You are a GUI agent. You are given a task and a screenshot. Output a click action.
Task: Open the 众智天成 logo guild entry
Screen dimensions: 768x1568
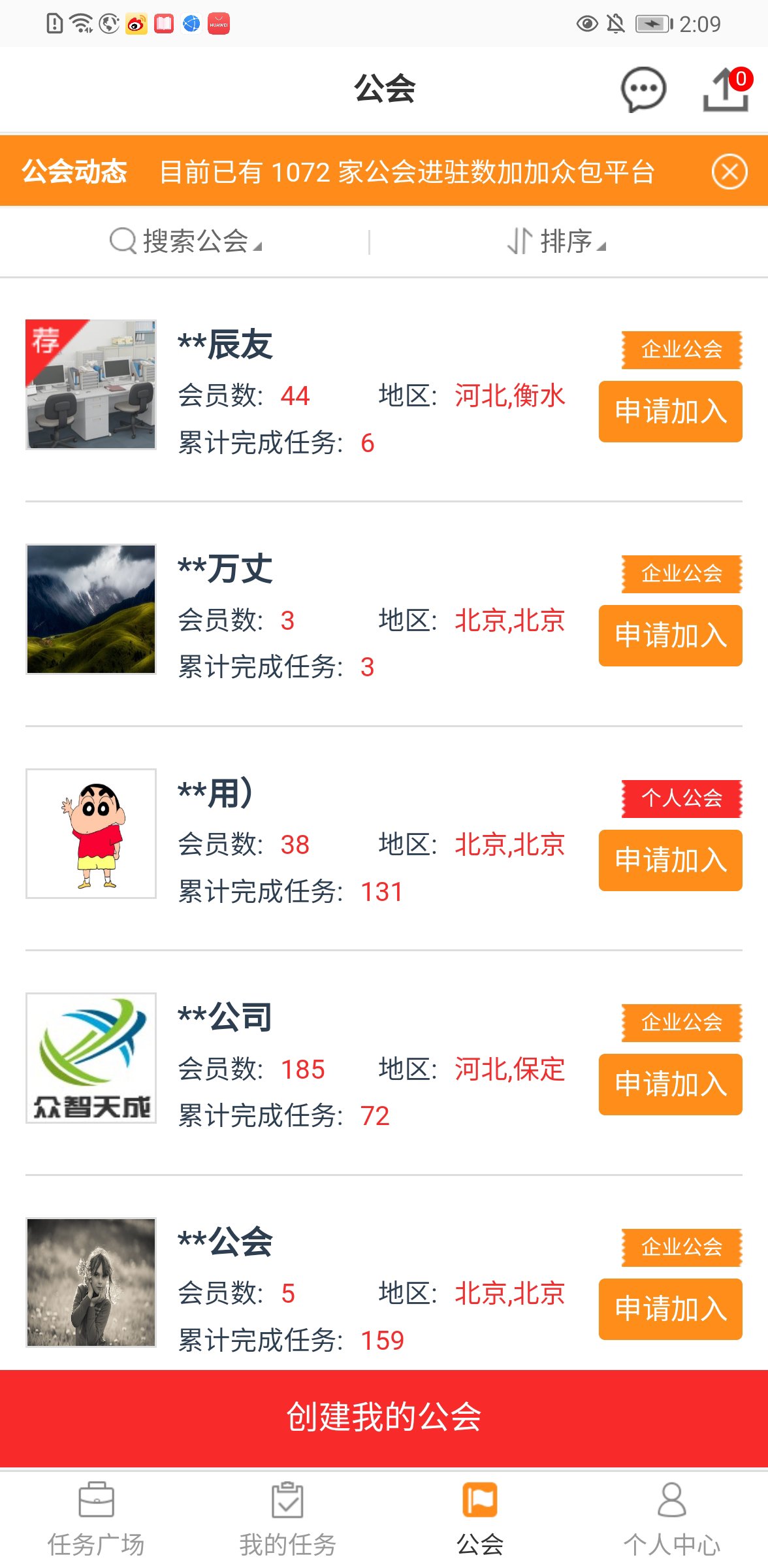pyautogui.click(x=91, y=1058)
